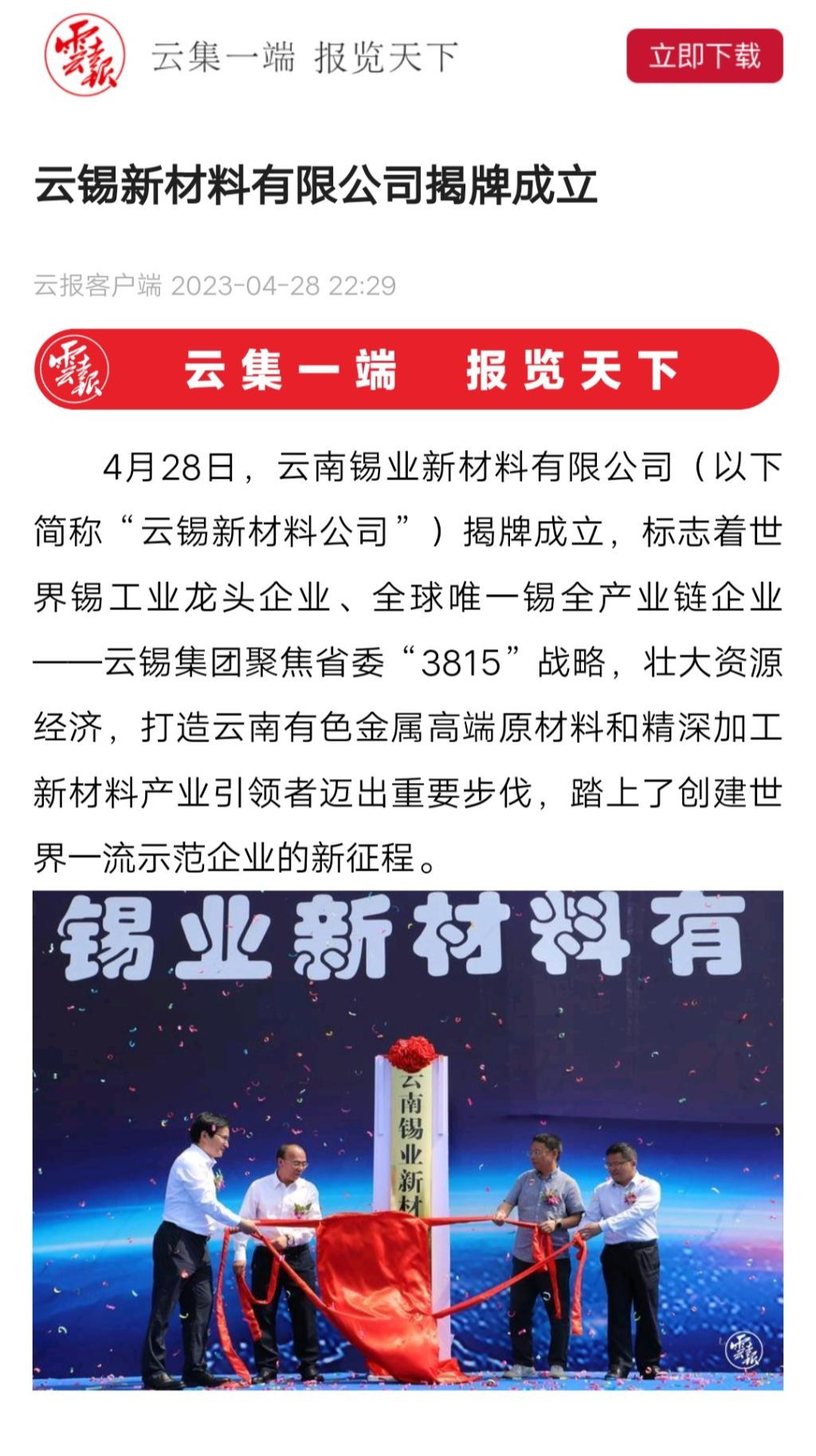Open the plaque unveiling ceremony photo

407,1140
